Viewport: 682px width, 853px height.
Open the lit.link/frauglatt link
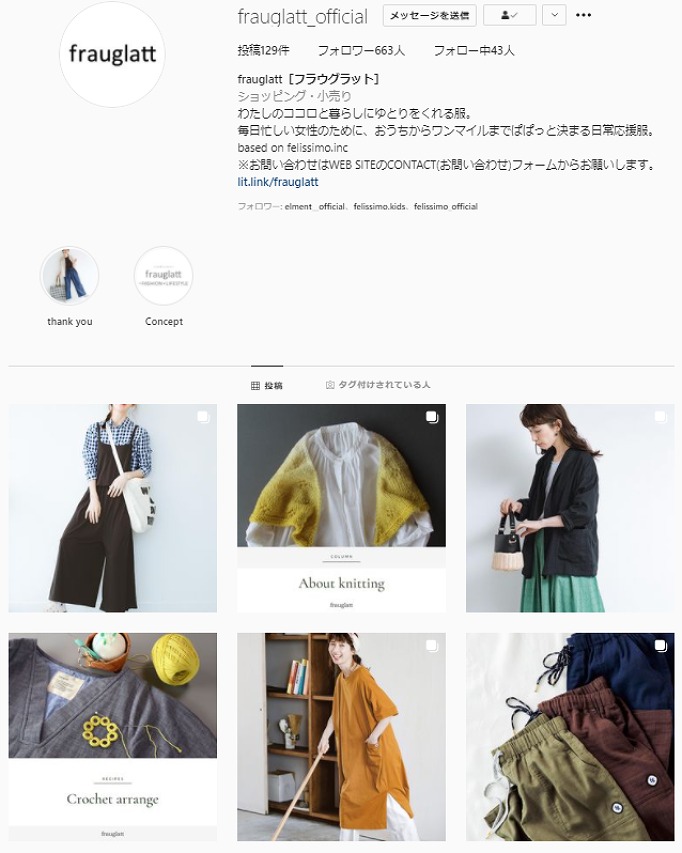click(278, 182)
